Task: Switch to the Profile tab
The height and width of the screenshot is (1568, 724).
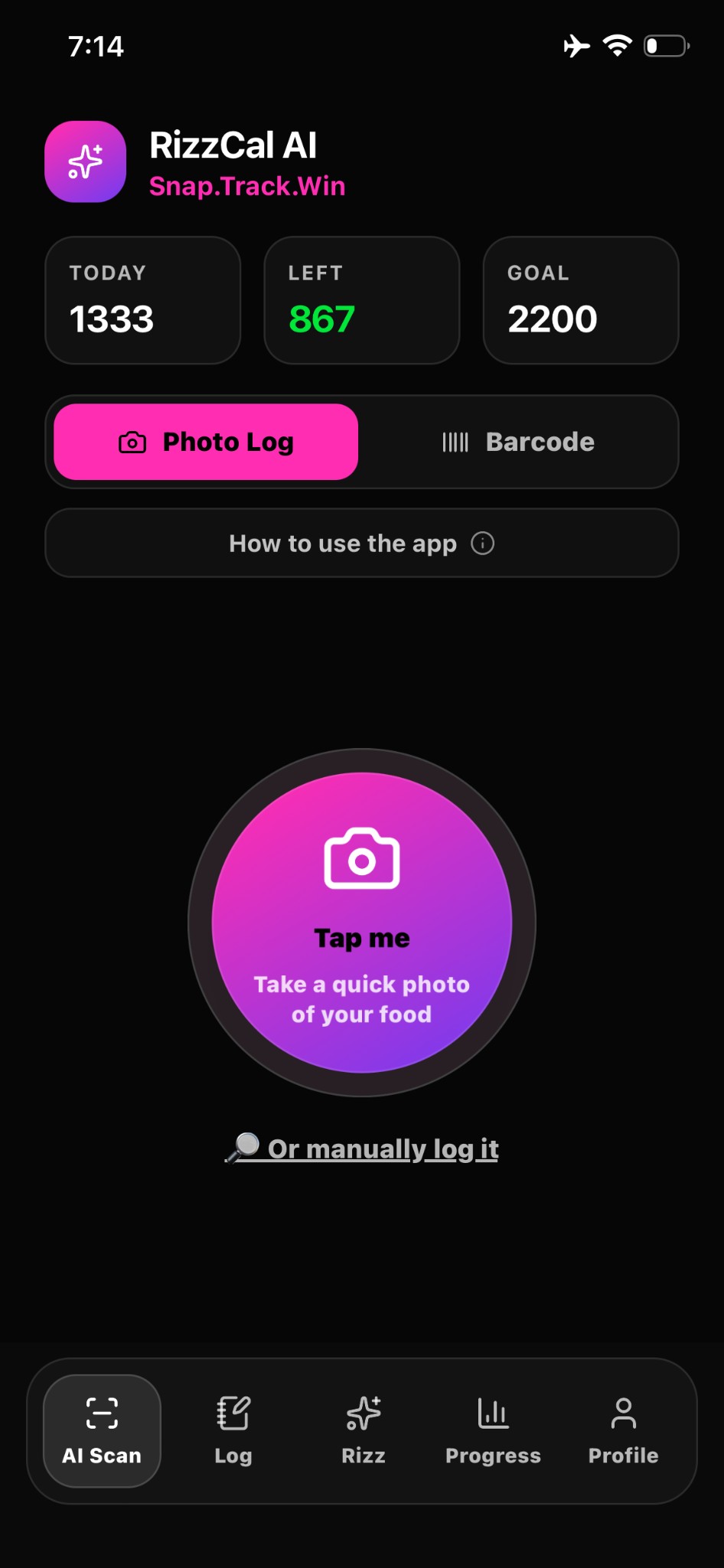Action: 623,1432
